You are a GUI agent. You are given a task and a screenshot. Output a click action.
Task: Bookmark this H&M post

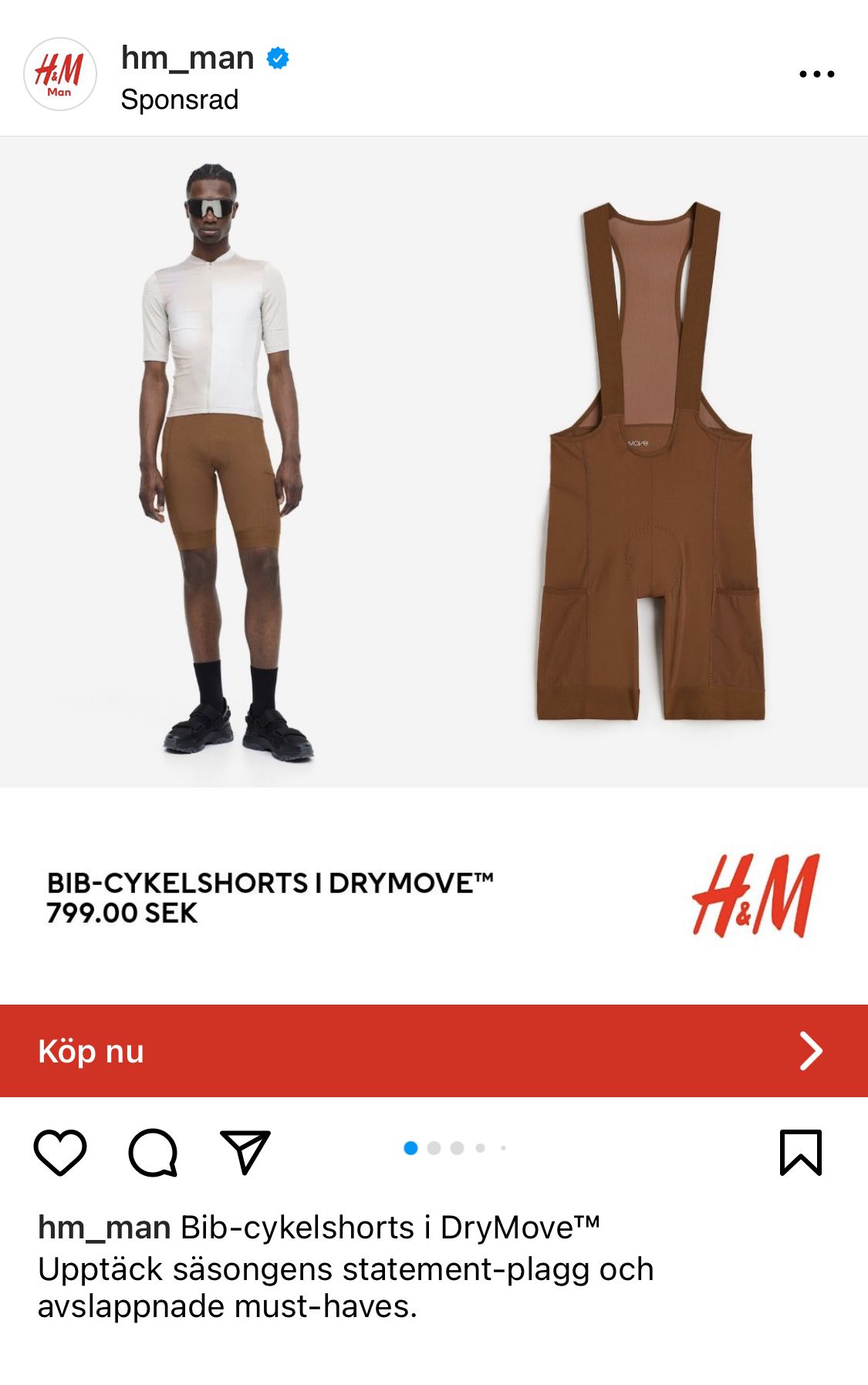801,1152
